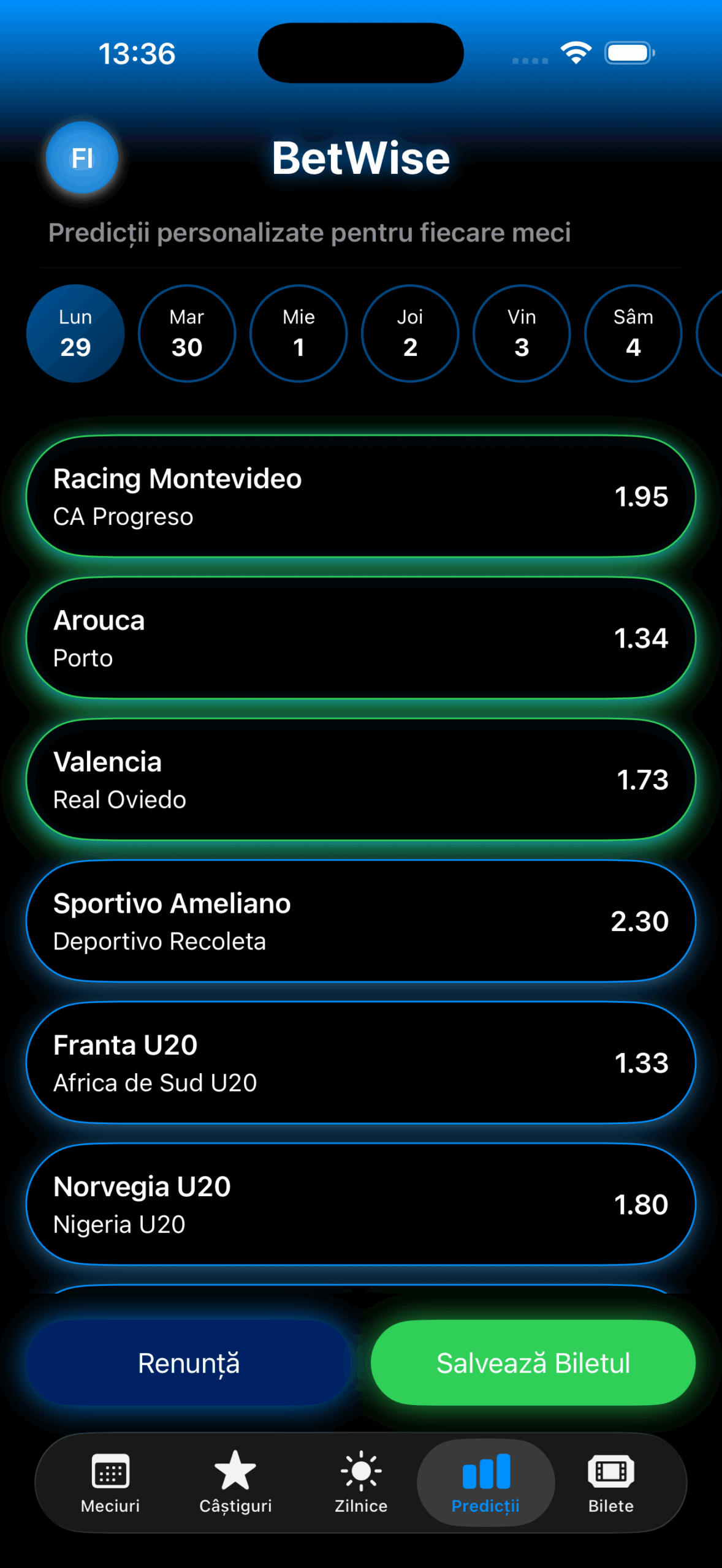Go to the Meciuri tab
The width and height of the screenshot is (722, 1568).
110,1482
